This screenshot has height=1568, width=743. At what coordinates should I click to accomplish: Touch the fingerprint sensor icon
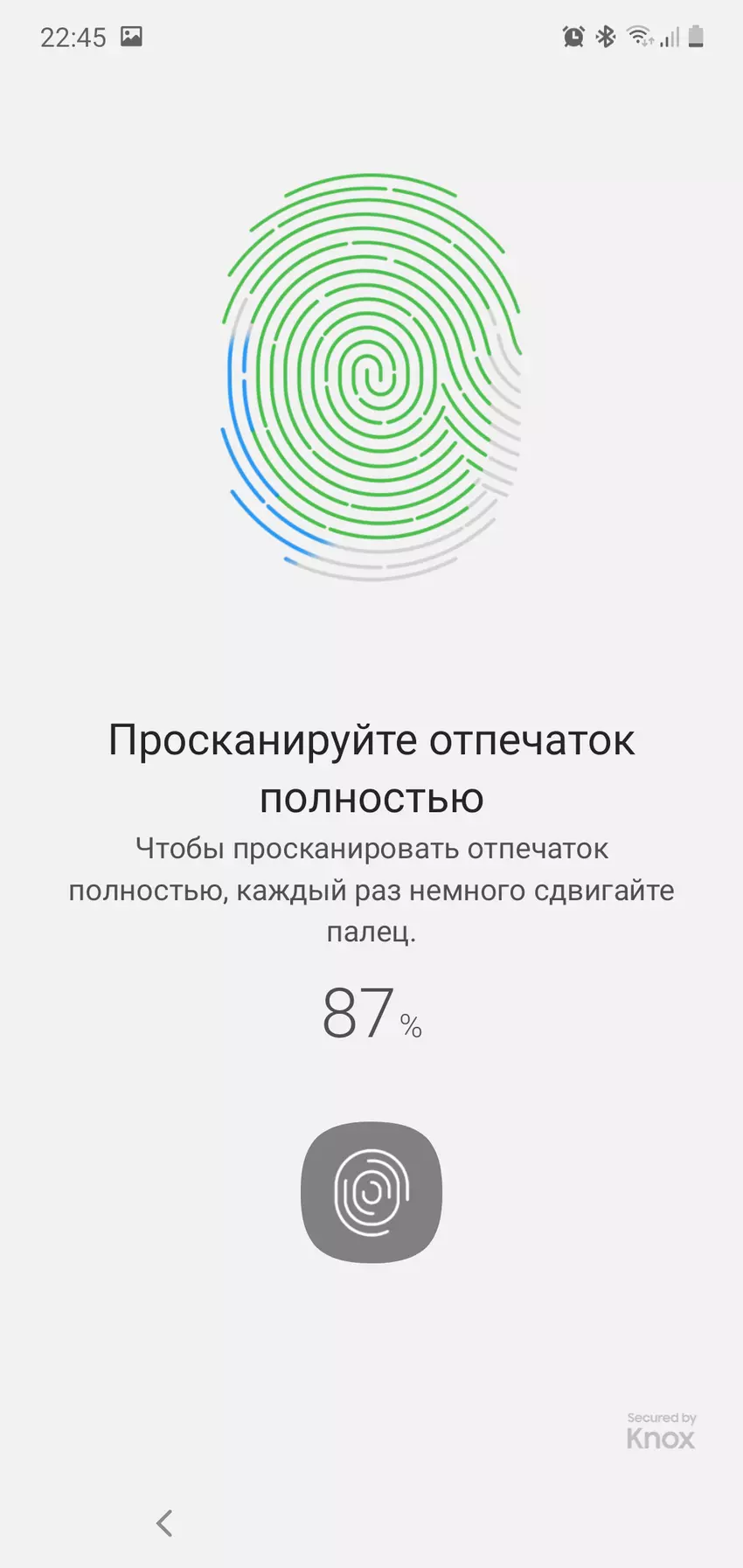click(371, 1192)
